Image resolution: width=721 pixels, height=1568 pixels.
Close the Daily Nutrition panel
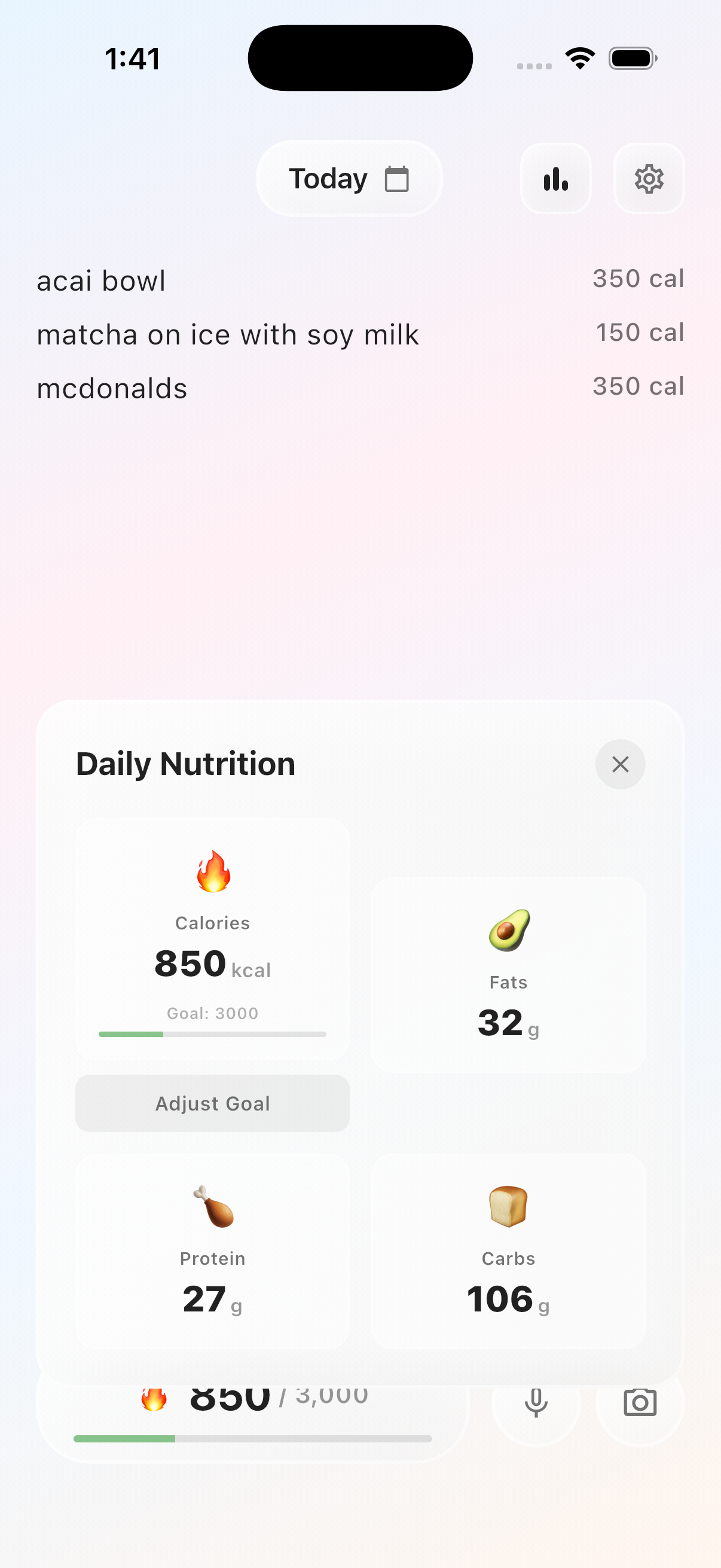[620, 764]
